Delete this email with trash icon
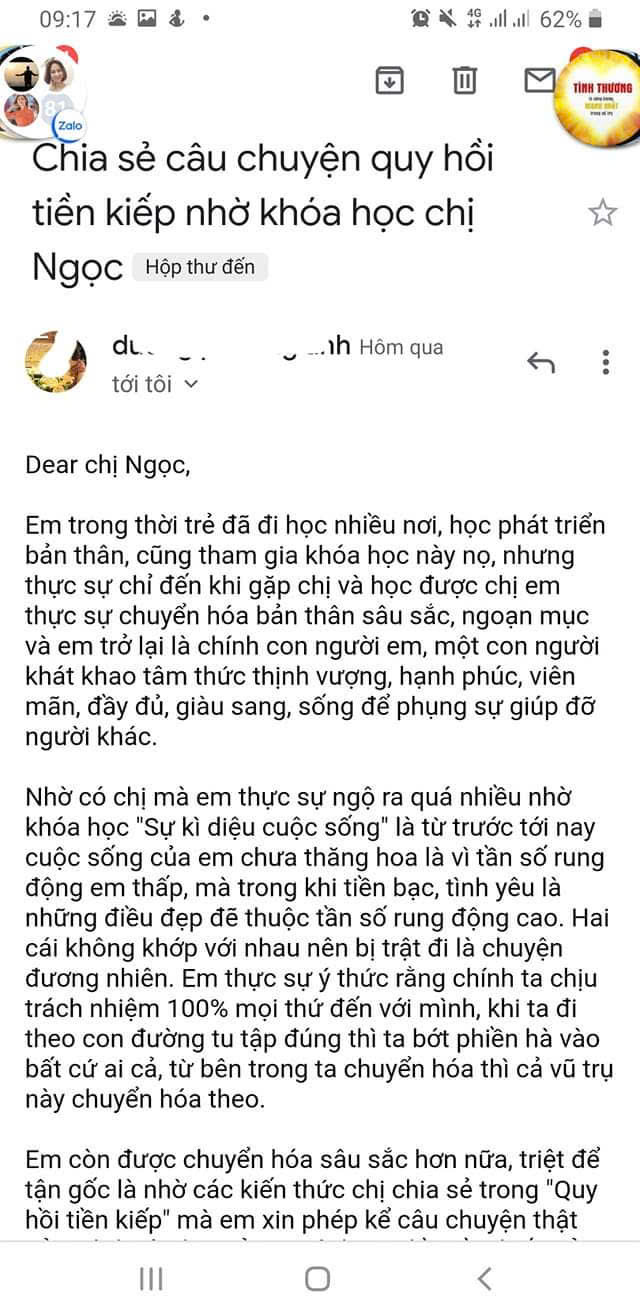640x1315 pixels. (x=465, y=80)
